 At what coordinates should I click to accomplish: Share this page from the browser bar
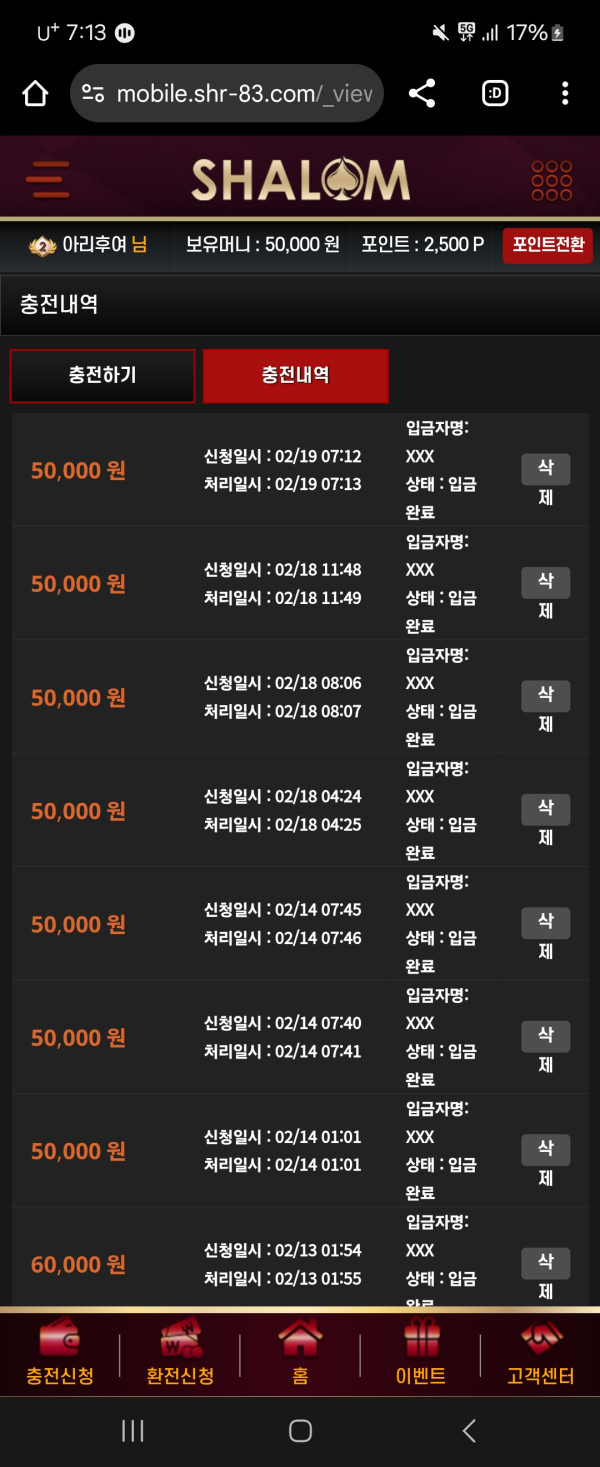tap(422, 94)
